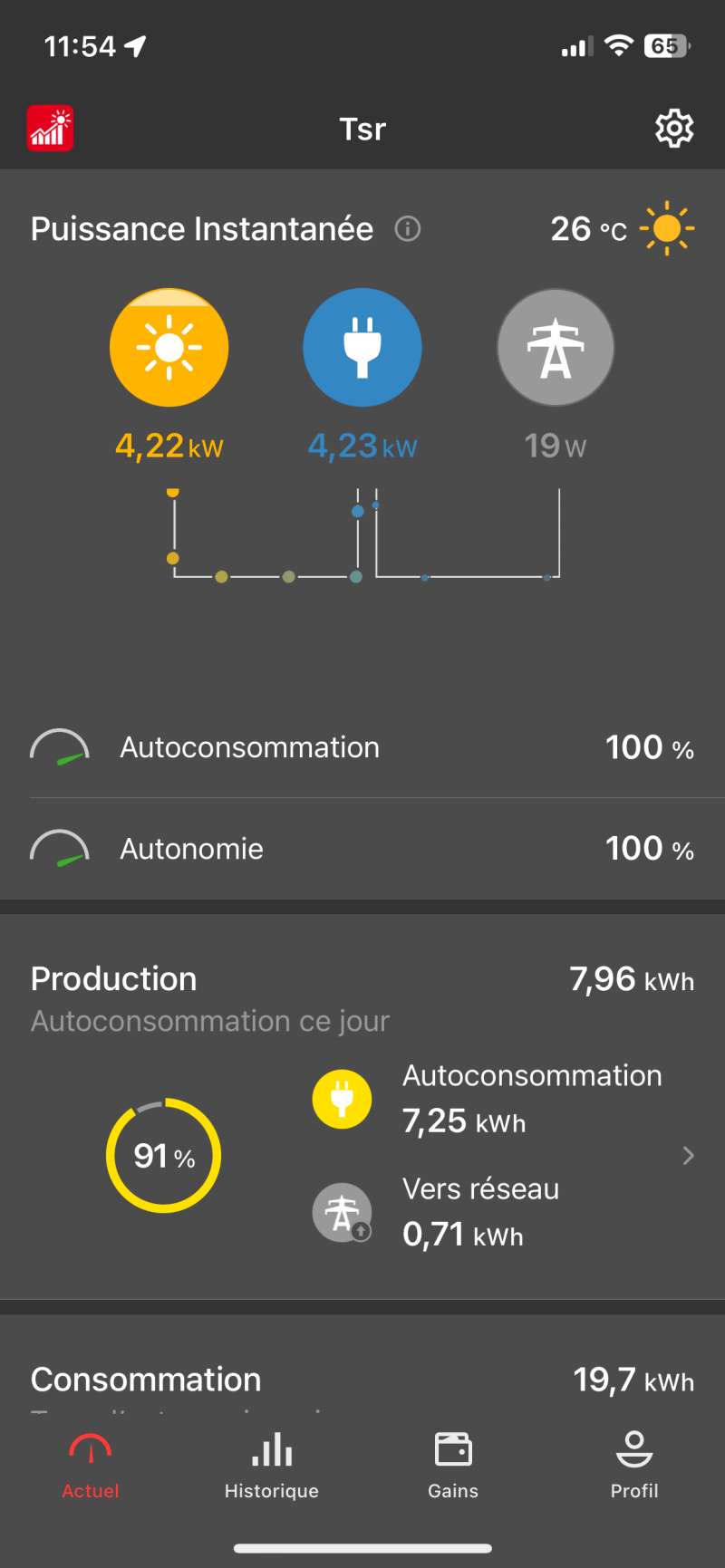Select the blue consumption plug icon
Image resolution: width=725 pixels, height=1568 pixels.
[x=362, y=347]
